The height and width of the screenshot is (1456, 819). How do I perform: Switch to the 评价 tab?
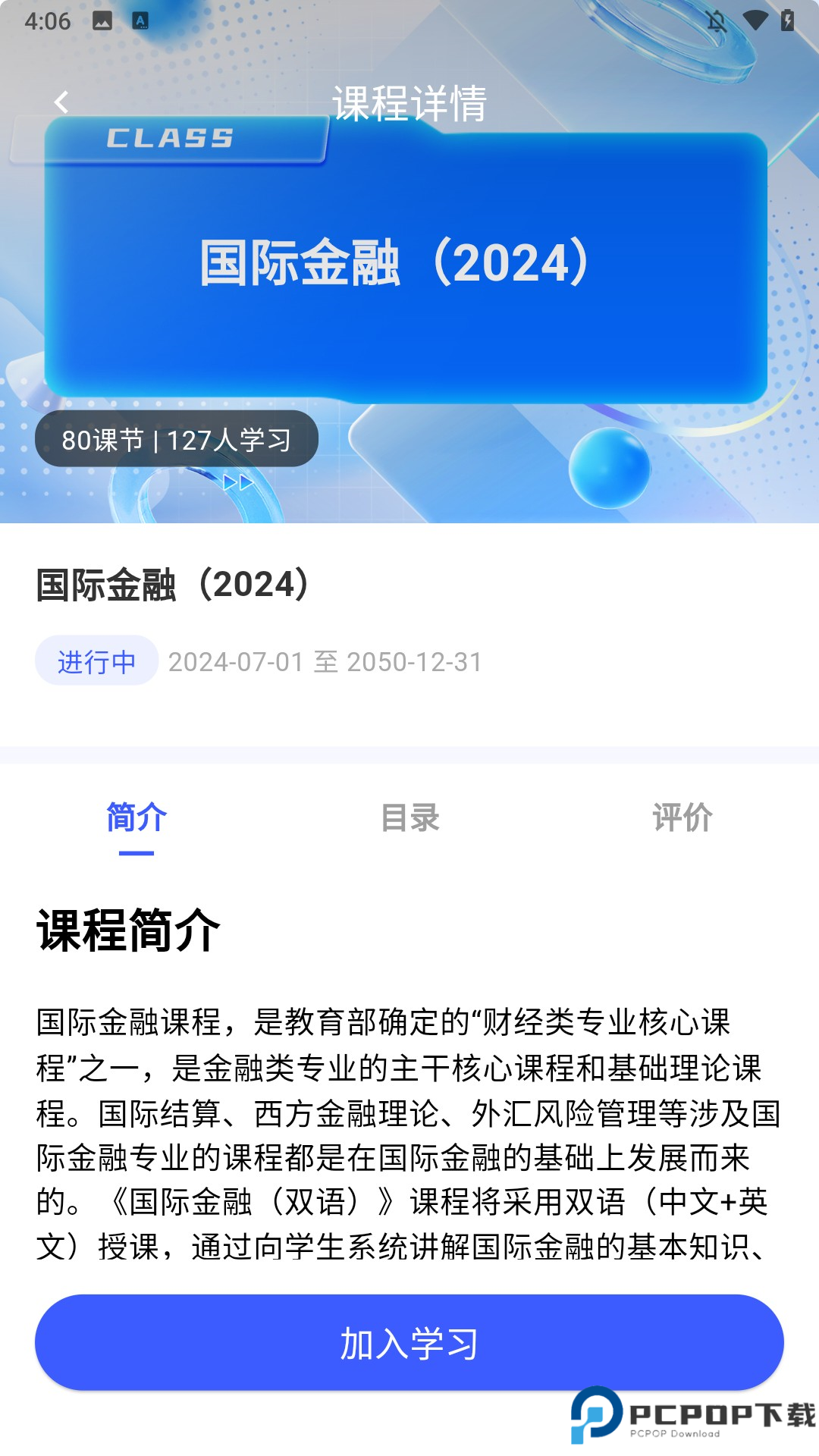pyautogui.click(x=684, y=817)
